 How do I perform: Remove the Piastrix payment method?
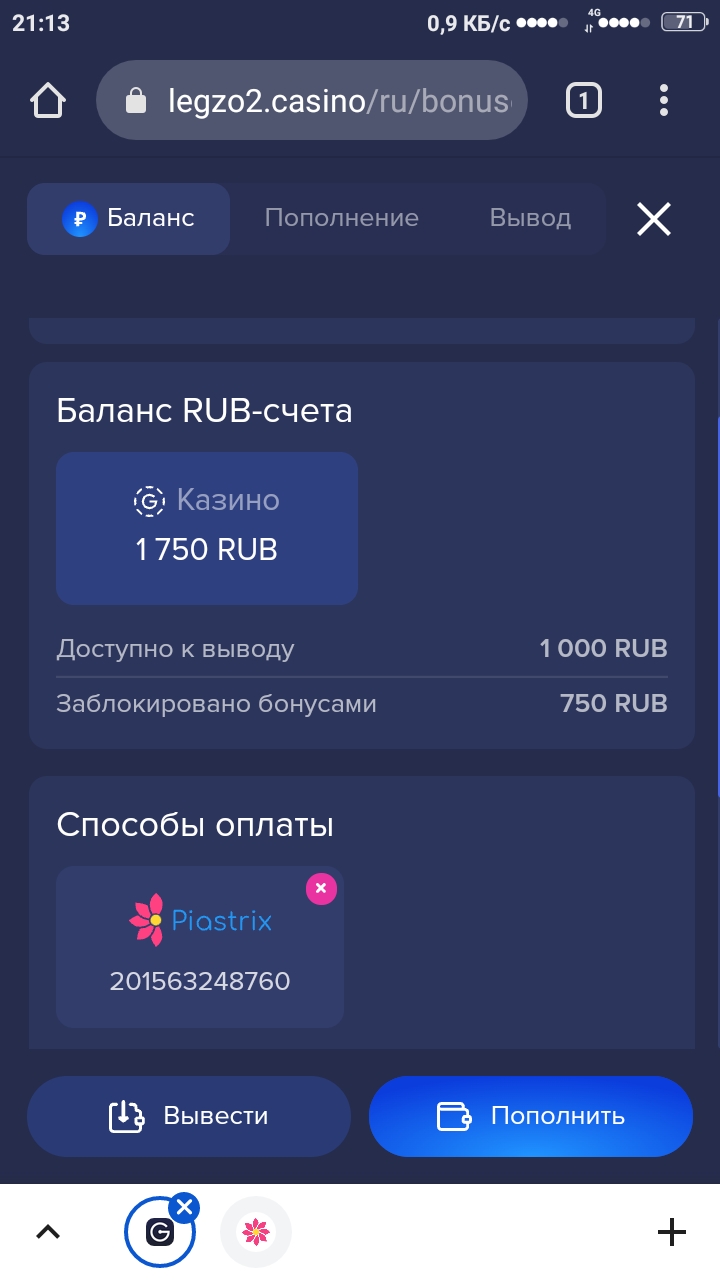[x=321, y=888]
